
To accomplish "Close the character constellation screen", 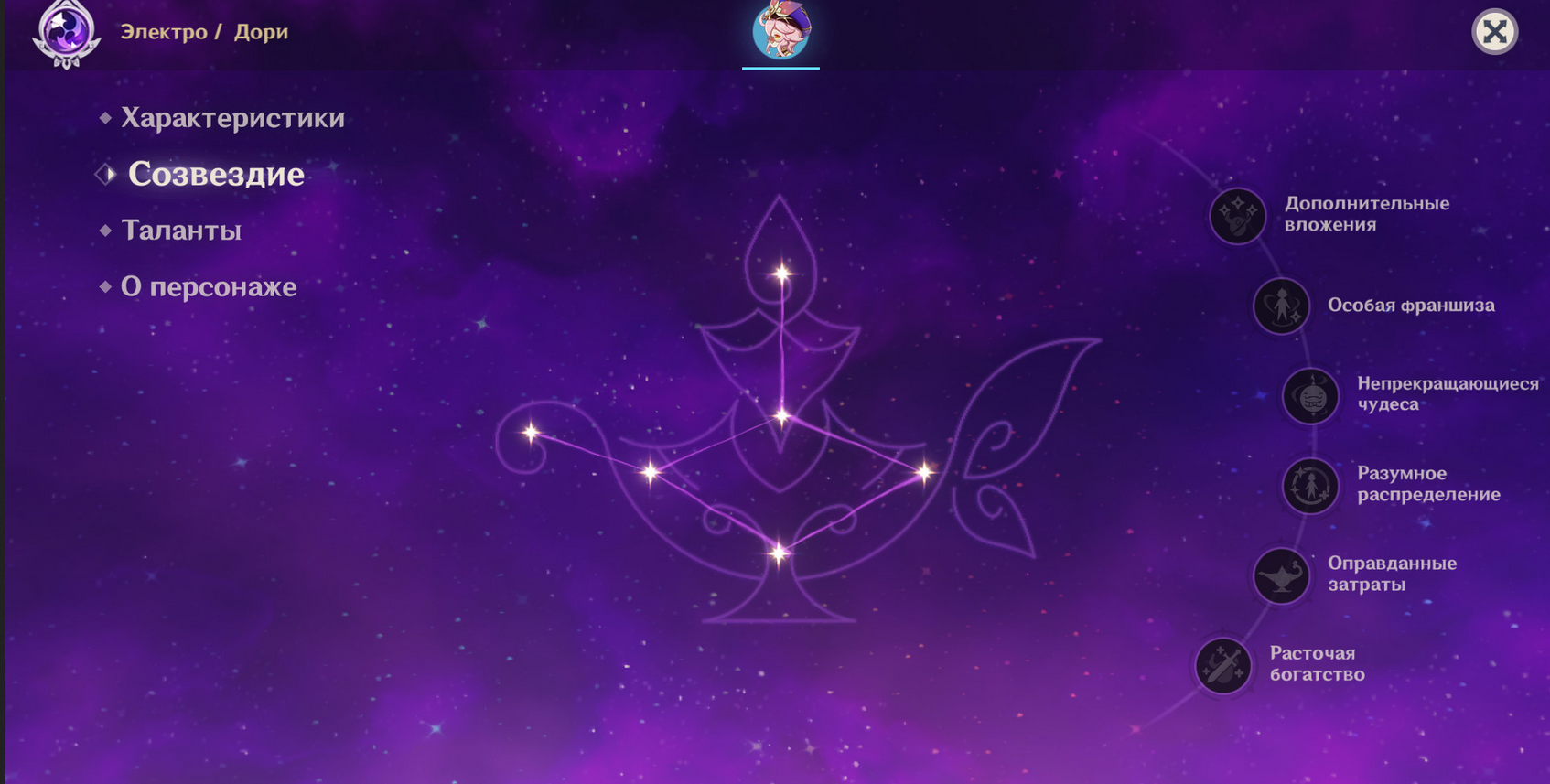I will click(1494, 32).
